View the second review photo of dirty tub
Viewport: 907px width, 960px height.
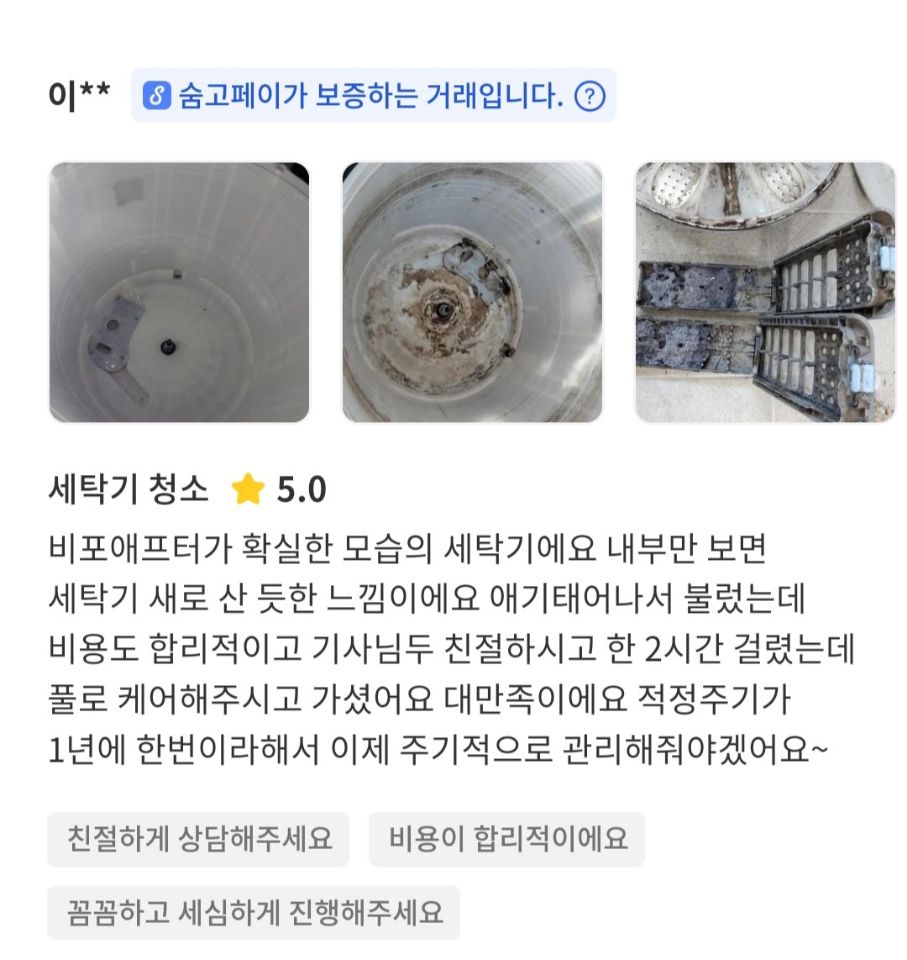tap(472, 292)
